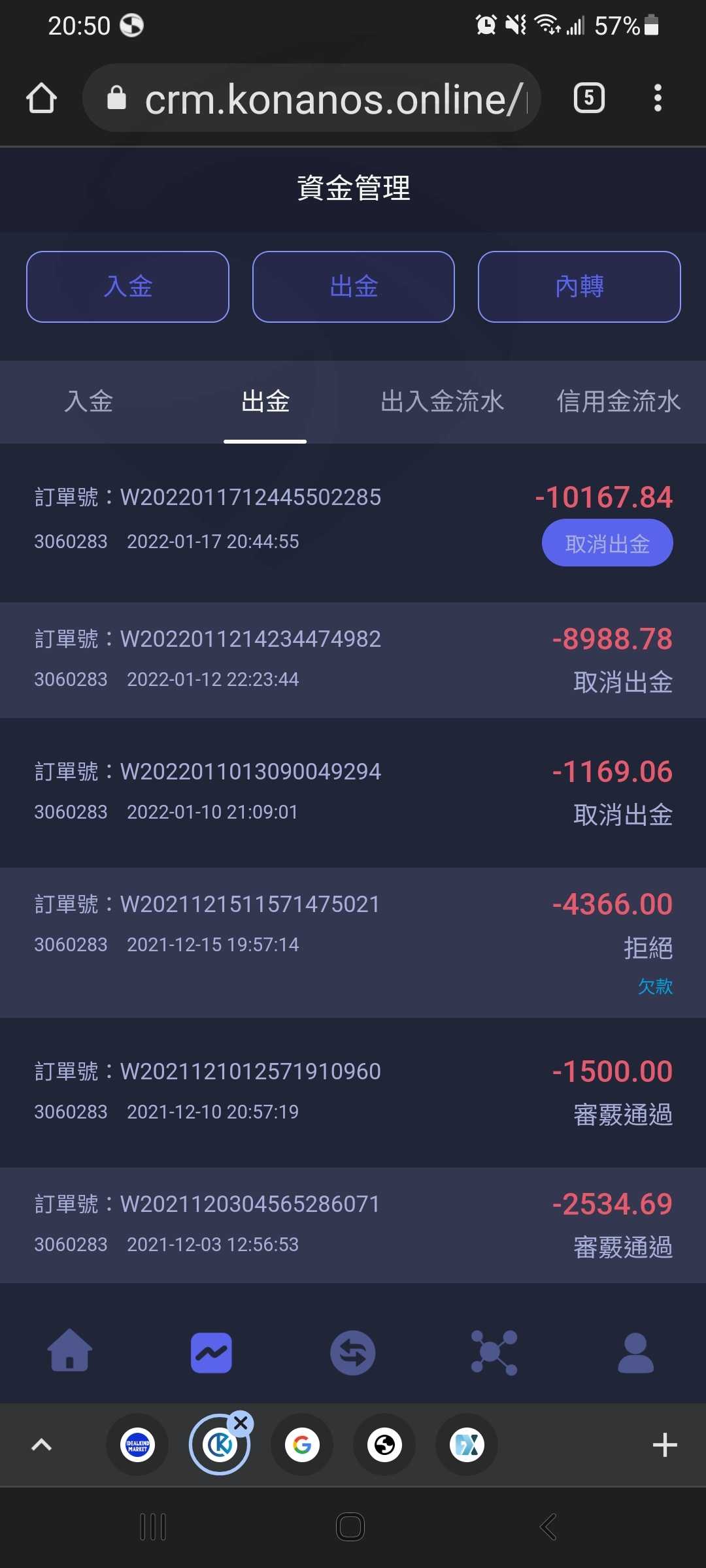Tap the top 入金 deposit button
Viewport: 706px width, 1568px height.
tap(127, 287)
